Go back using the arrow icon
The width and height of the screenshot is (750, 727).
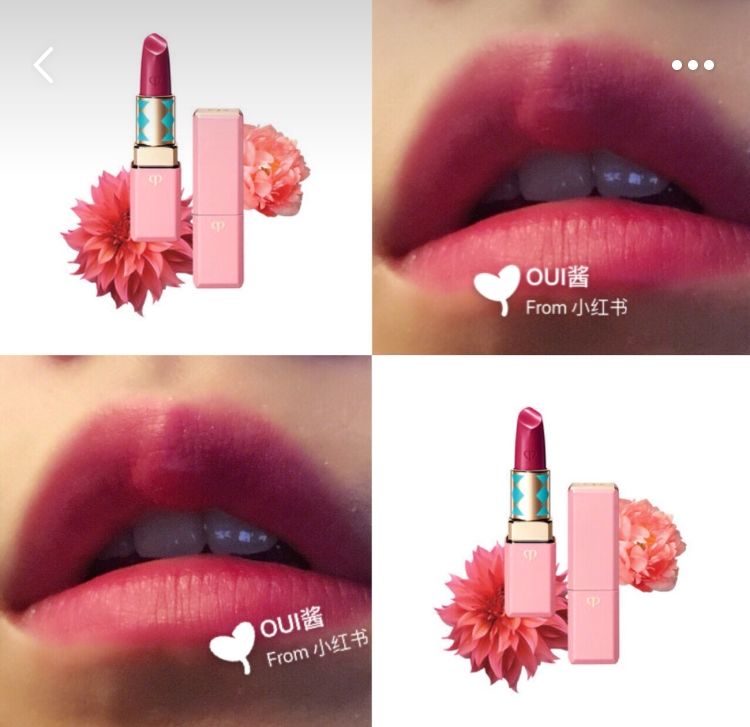click(x=44, y=65)
